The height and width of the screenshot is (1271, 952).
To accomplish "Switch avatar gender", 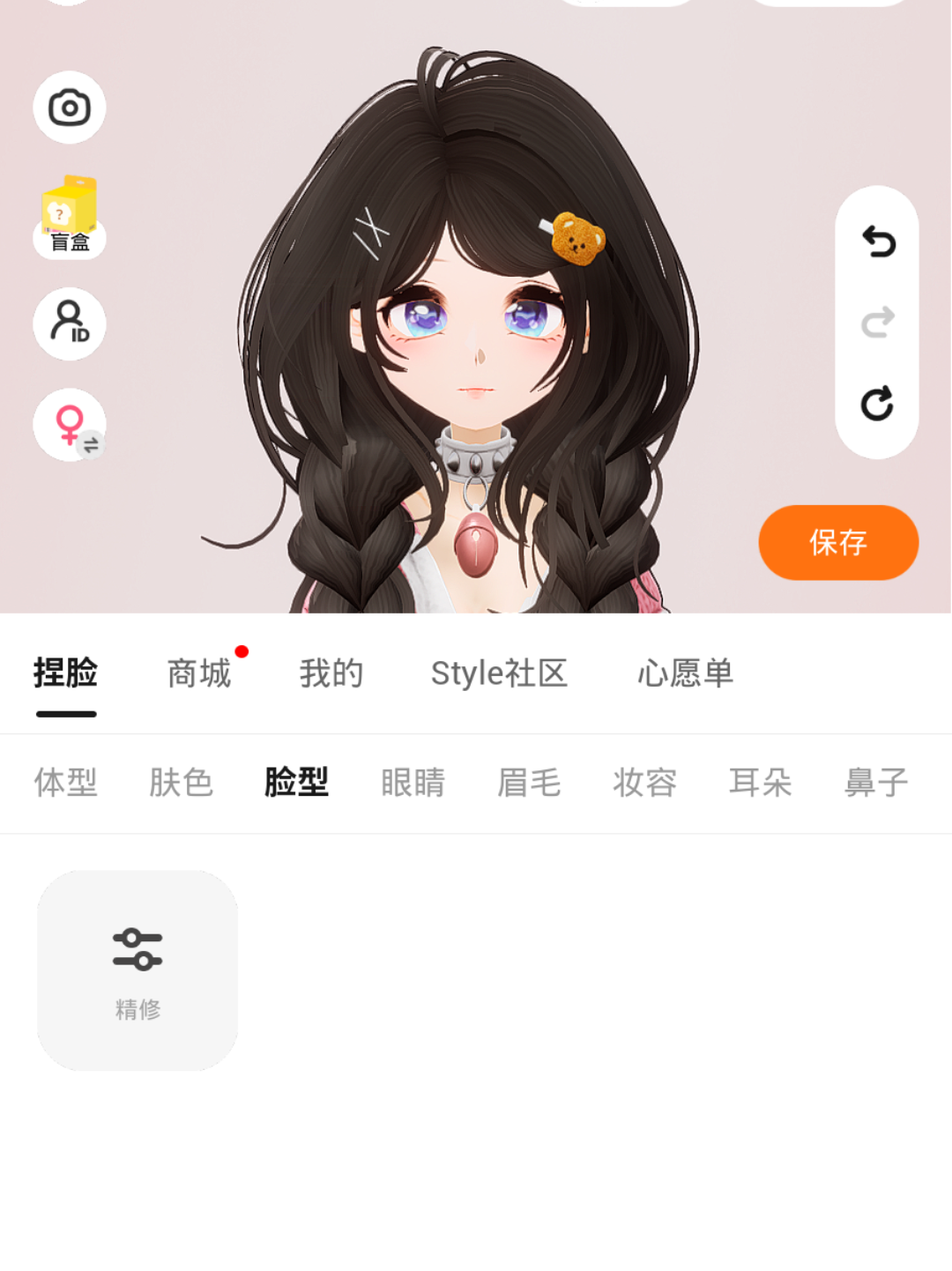I will (x=69, y=425).
